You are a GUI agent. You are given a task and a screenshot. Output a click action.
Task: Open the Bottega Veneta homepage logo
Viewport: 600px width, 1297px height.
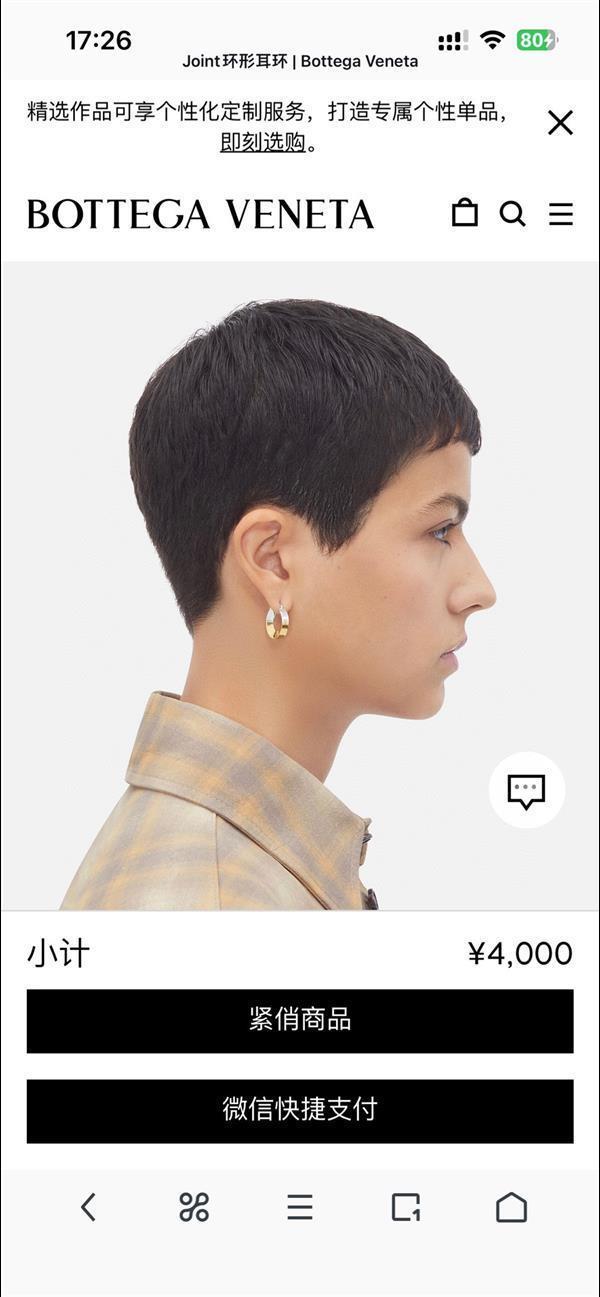(x=200, y=214)
